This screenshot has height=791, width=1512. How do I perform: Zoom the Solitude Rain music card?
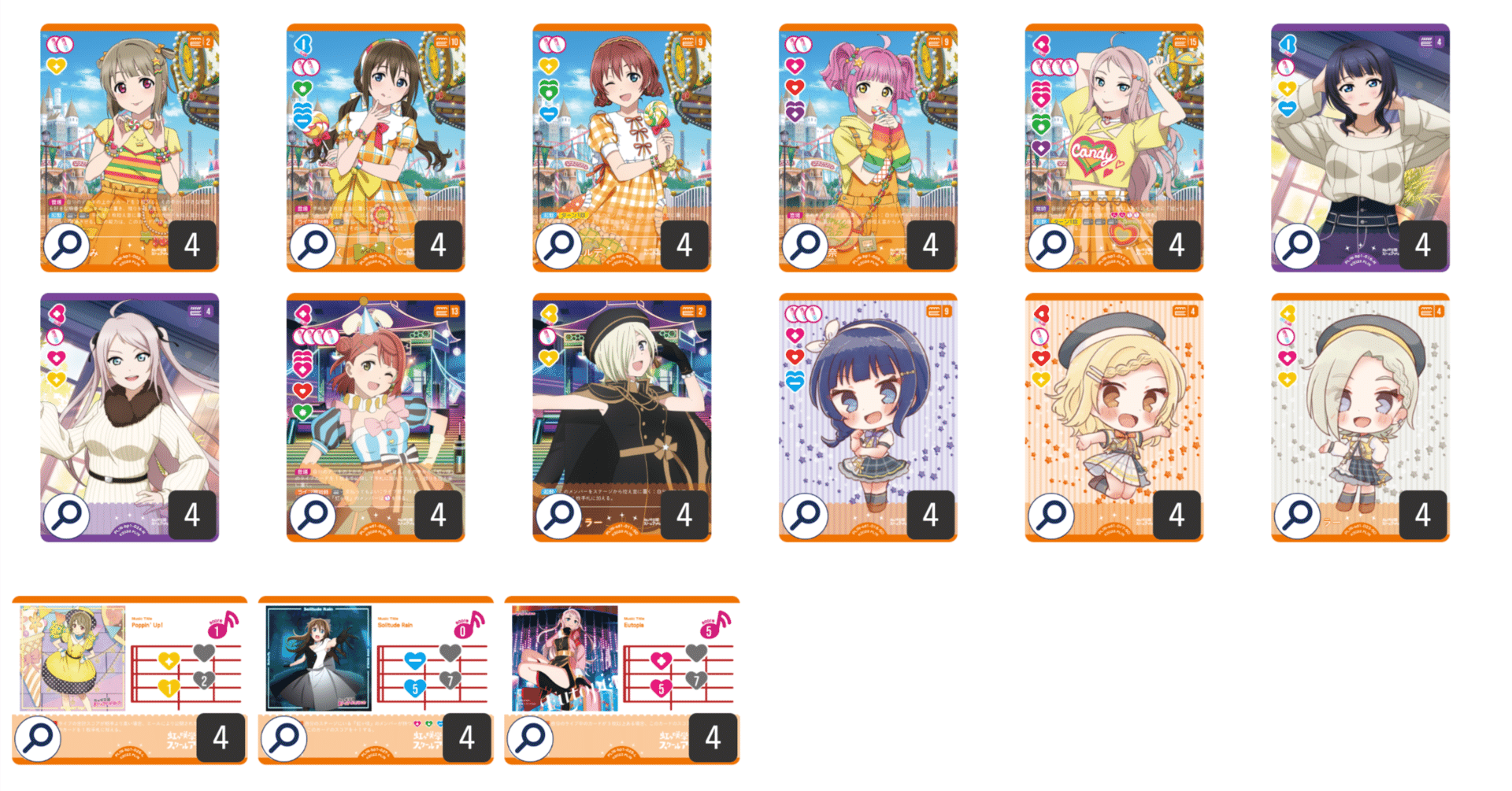[x=283, y=737]
